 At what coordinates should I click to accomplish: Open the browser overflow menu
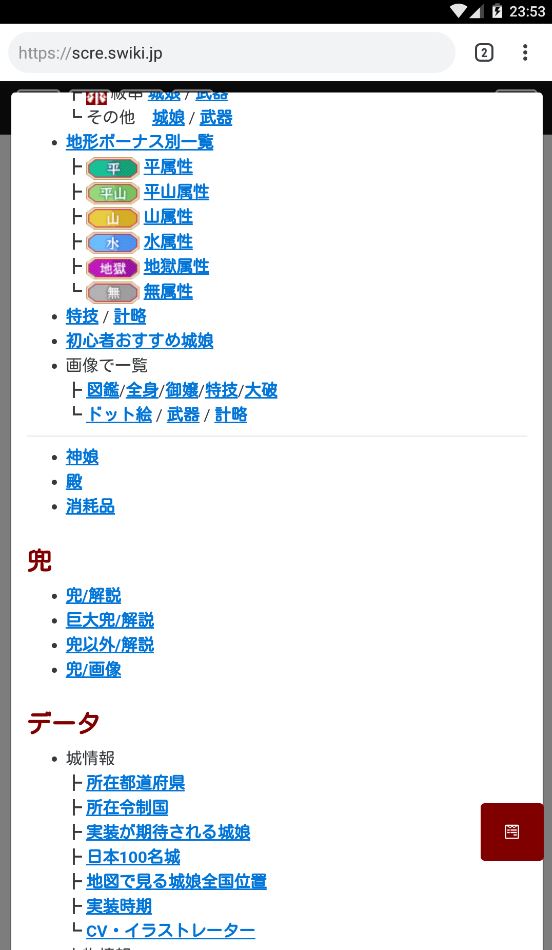coord(525,53)
